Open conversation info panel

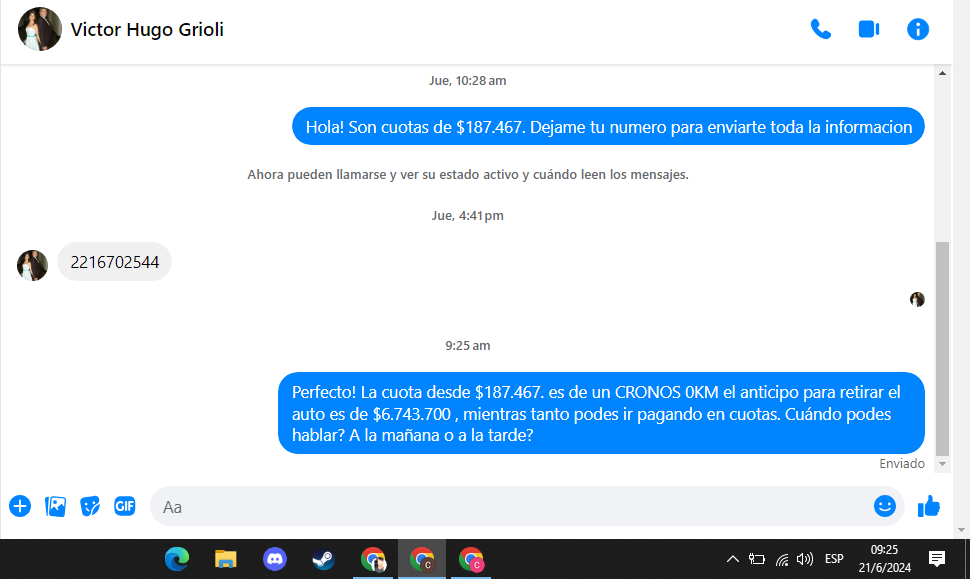pyautogui.click(x=917, y=29)
